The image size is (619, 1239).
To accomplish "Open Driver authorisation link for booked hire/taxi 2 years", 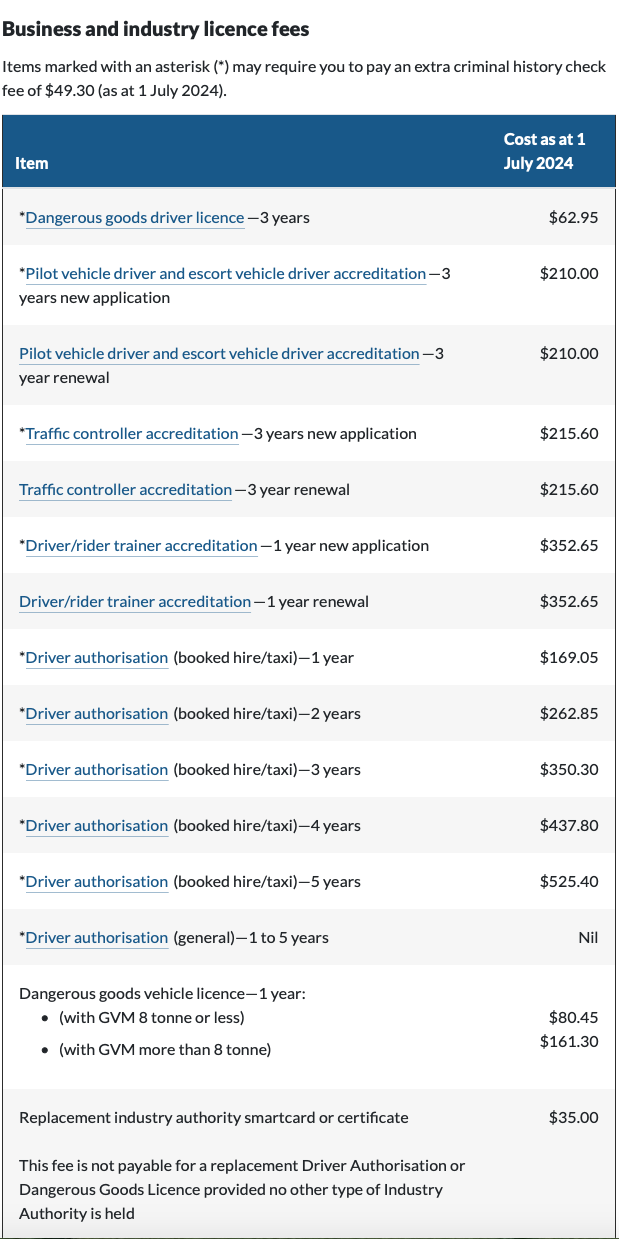I will tap(97, 713).
